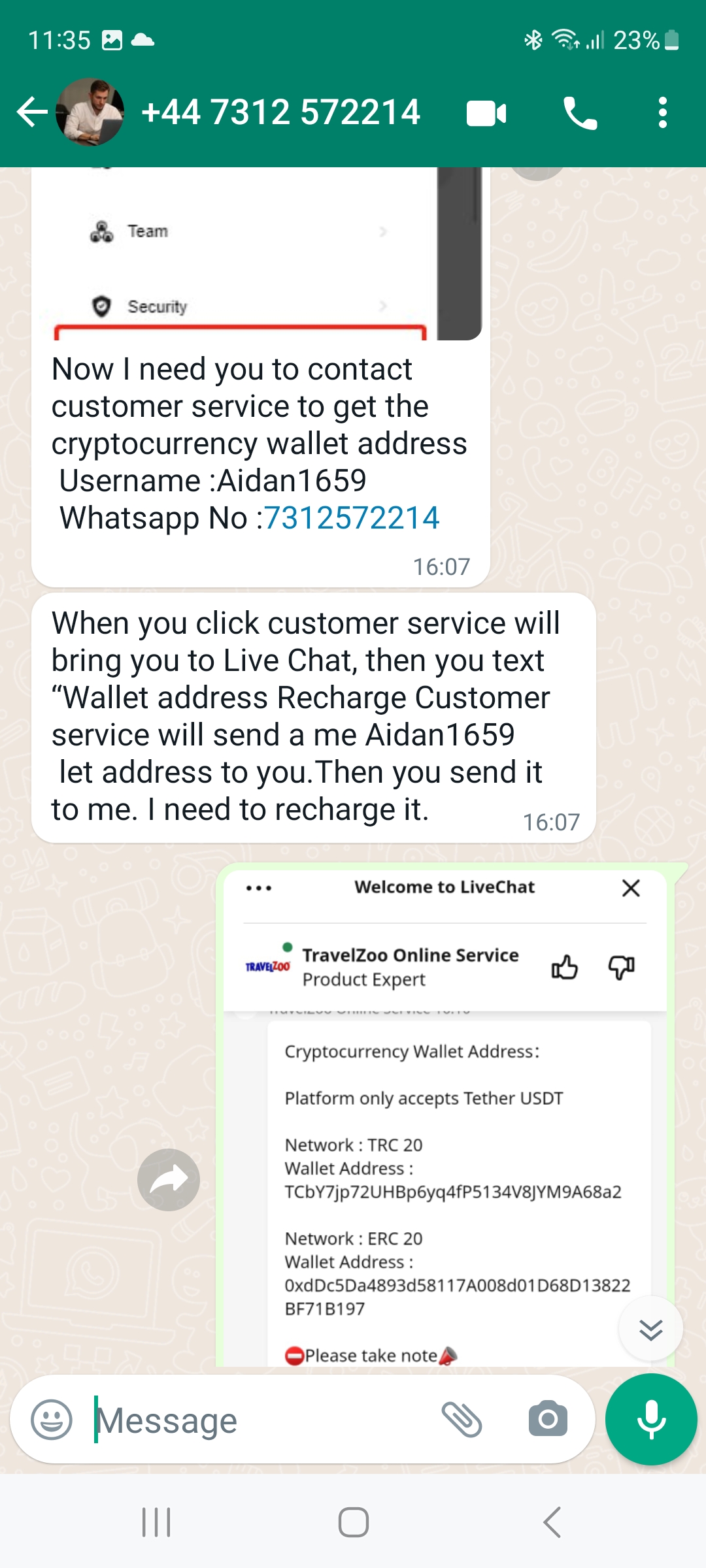The image size is (706, 1568).
Task: Go to the system home screen
Action: pyautogui.click(x=353, y=1522)
